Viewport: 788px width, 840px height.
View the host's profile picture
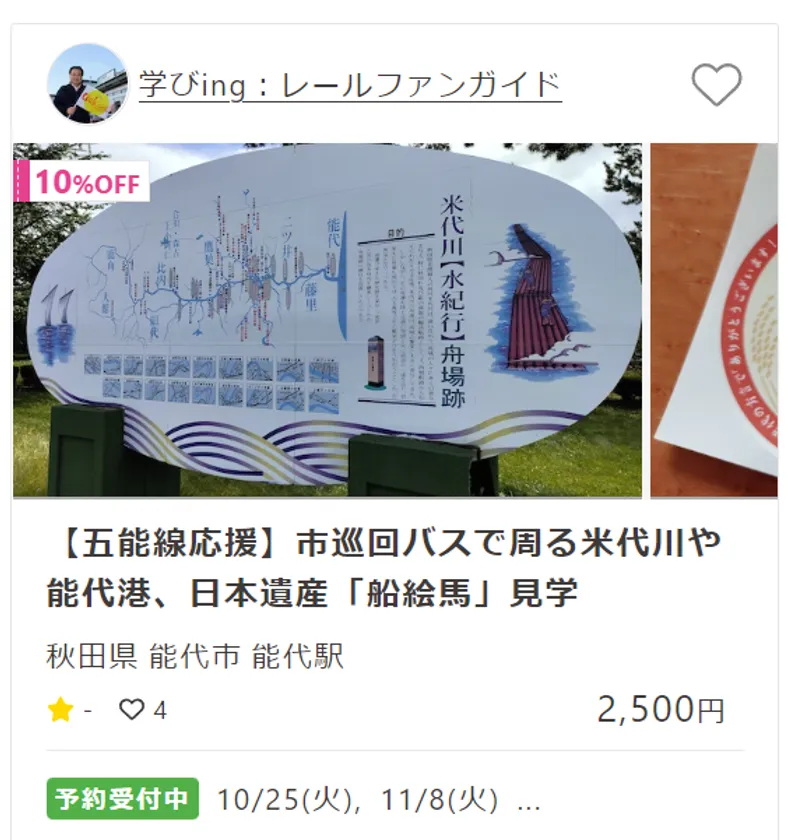pyautogui.click(x=87, y=85)
